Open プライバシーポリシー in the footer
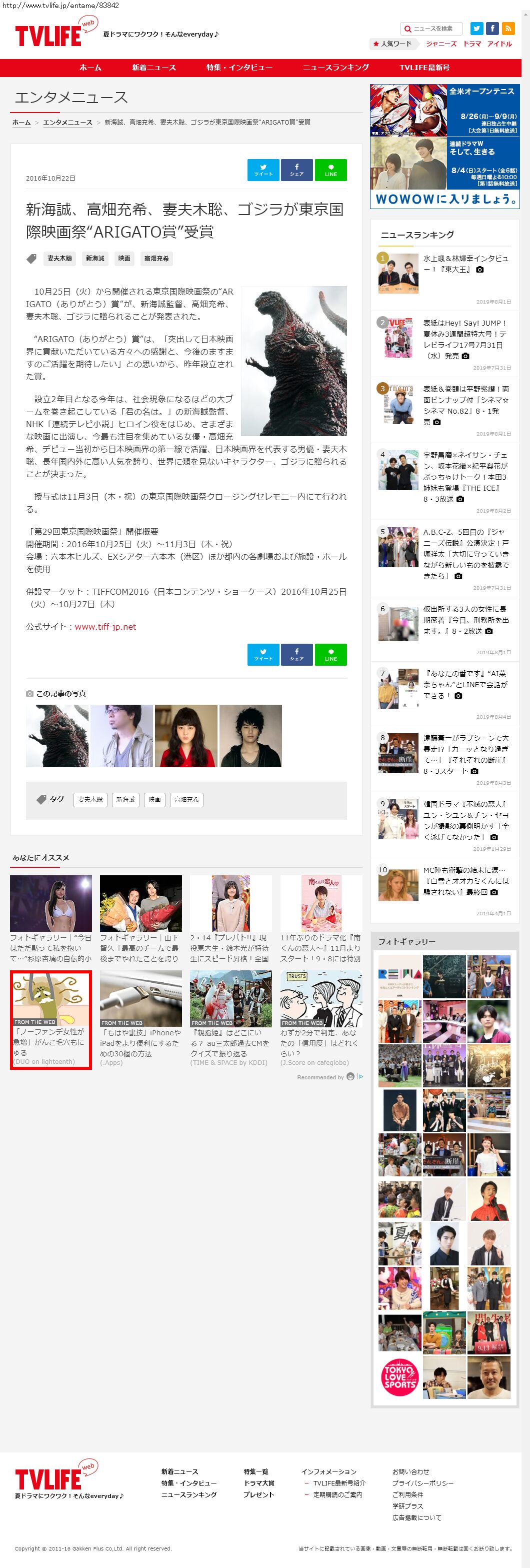Screen dimensions: 530x1568 (422, 1483)
